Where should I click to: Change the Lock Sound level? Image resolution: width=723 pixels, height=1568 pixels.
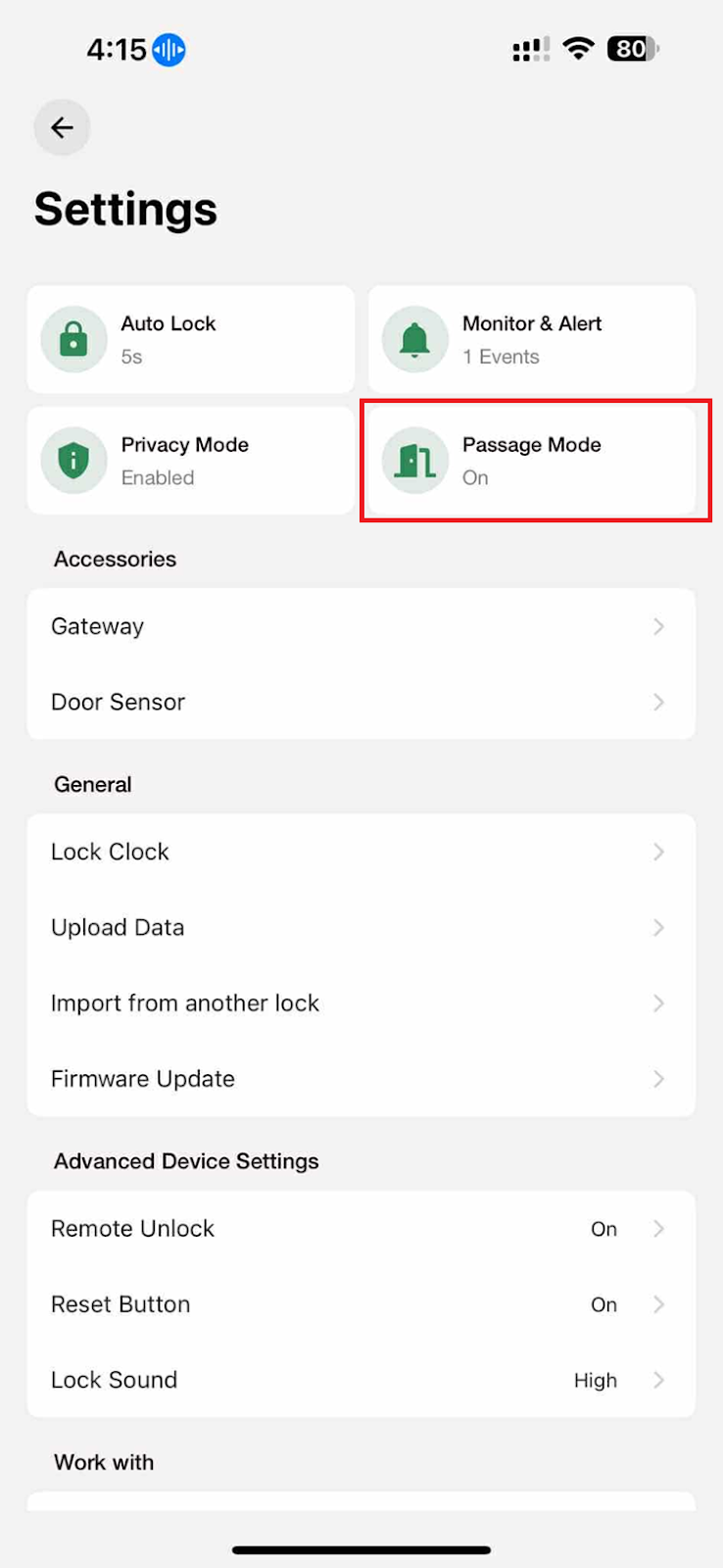pyautogui.click(x=361, y=1380)
